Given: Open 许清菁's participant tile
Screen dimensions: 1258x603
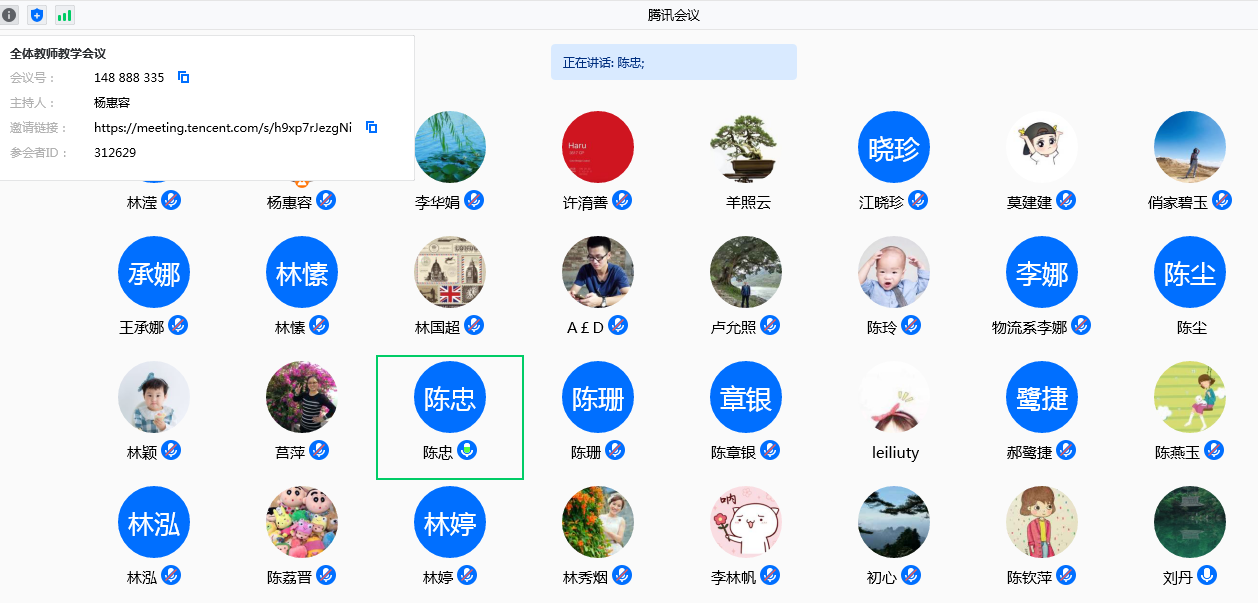Looking at the screenshot, I should [598, 148].
